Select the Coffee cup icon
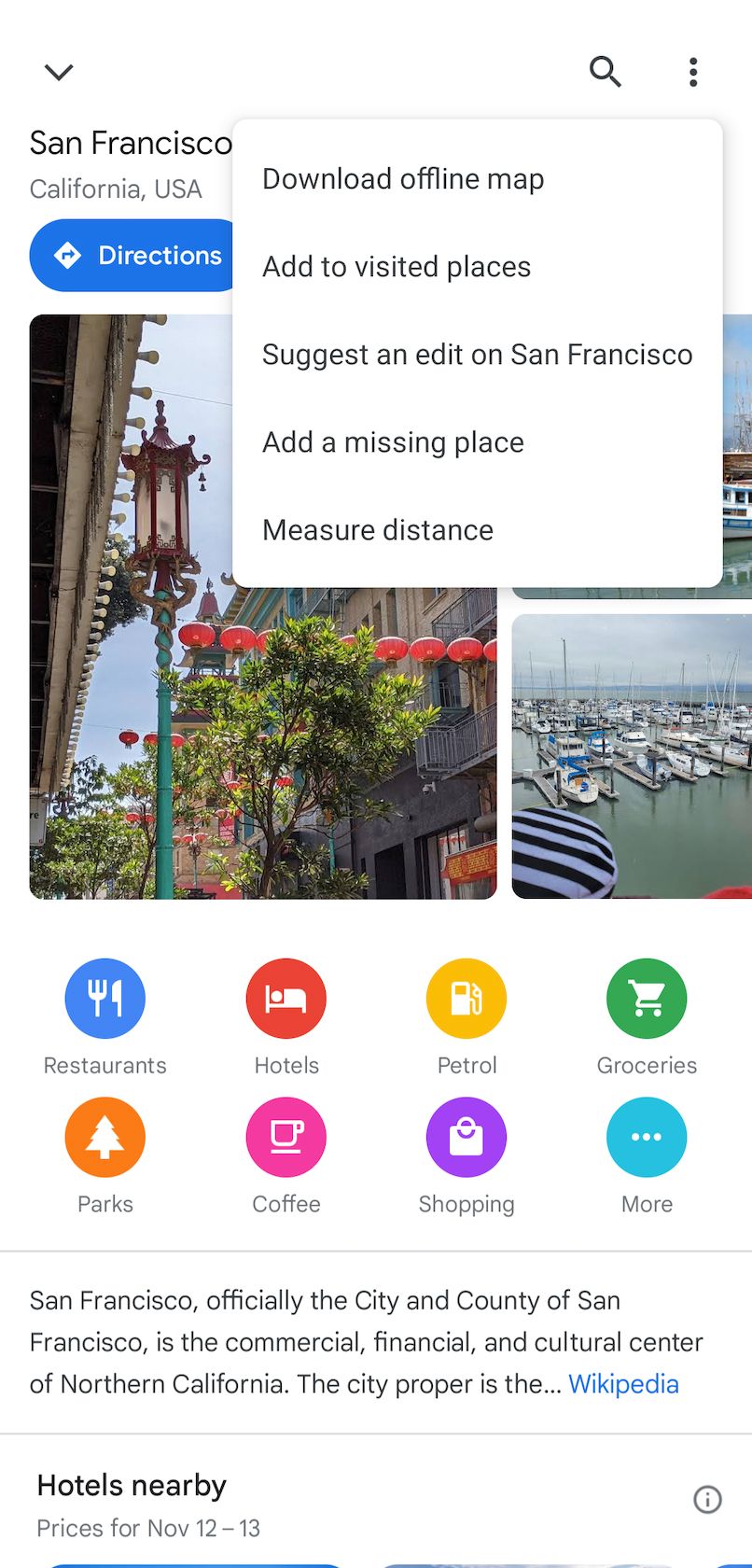 click(x=285, y=1137)
